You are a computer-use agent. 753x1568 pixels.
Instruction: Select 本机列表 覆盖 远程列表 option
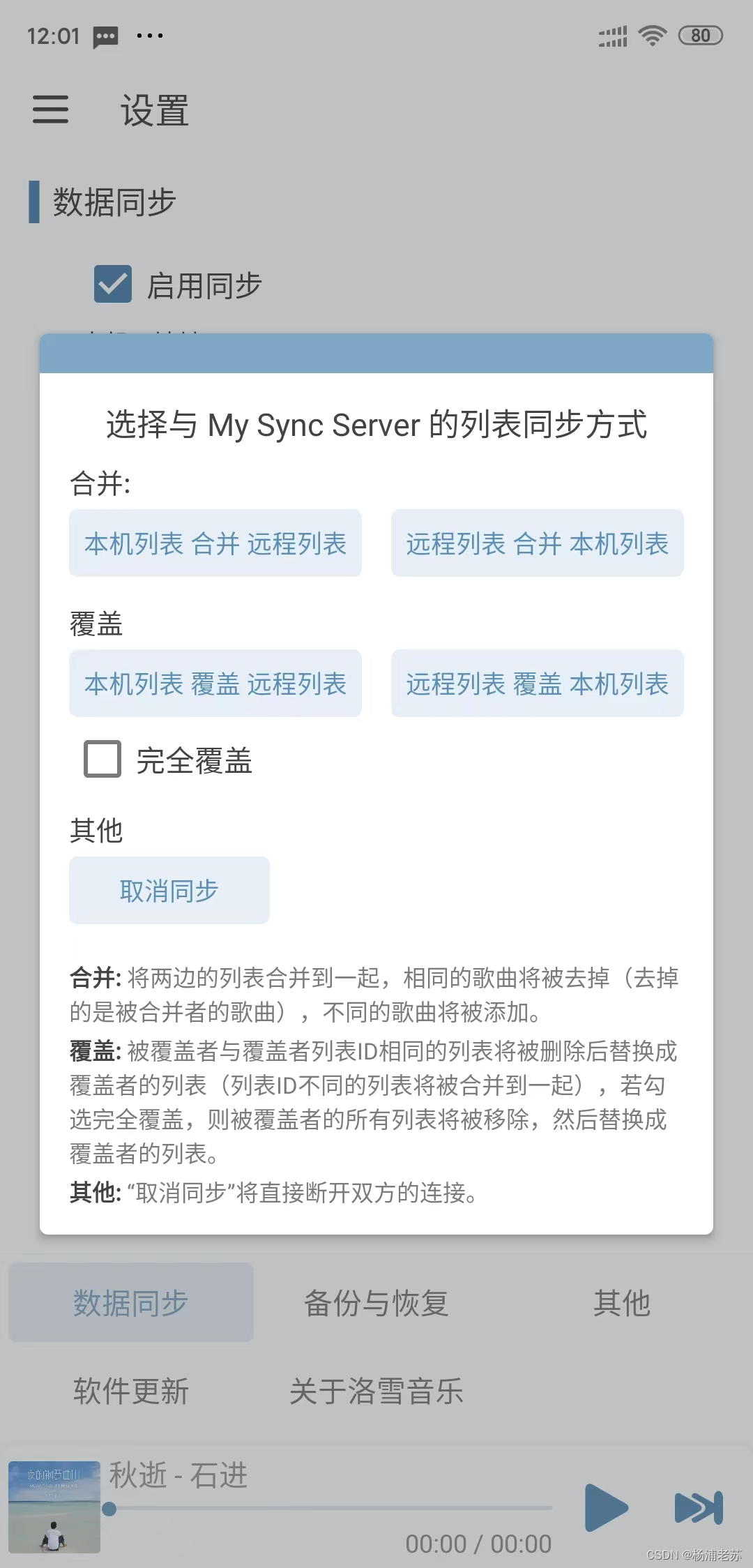coord(215,684)
